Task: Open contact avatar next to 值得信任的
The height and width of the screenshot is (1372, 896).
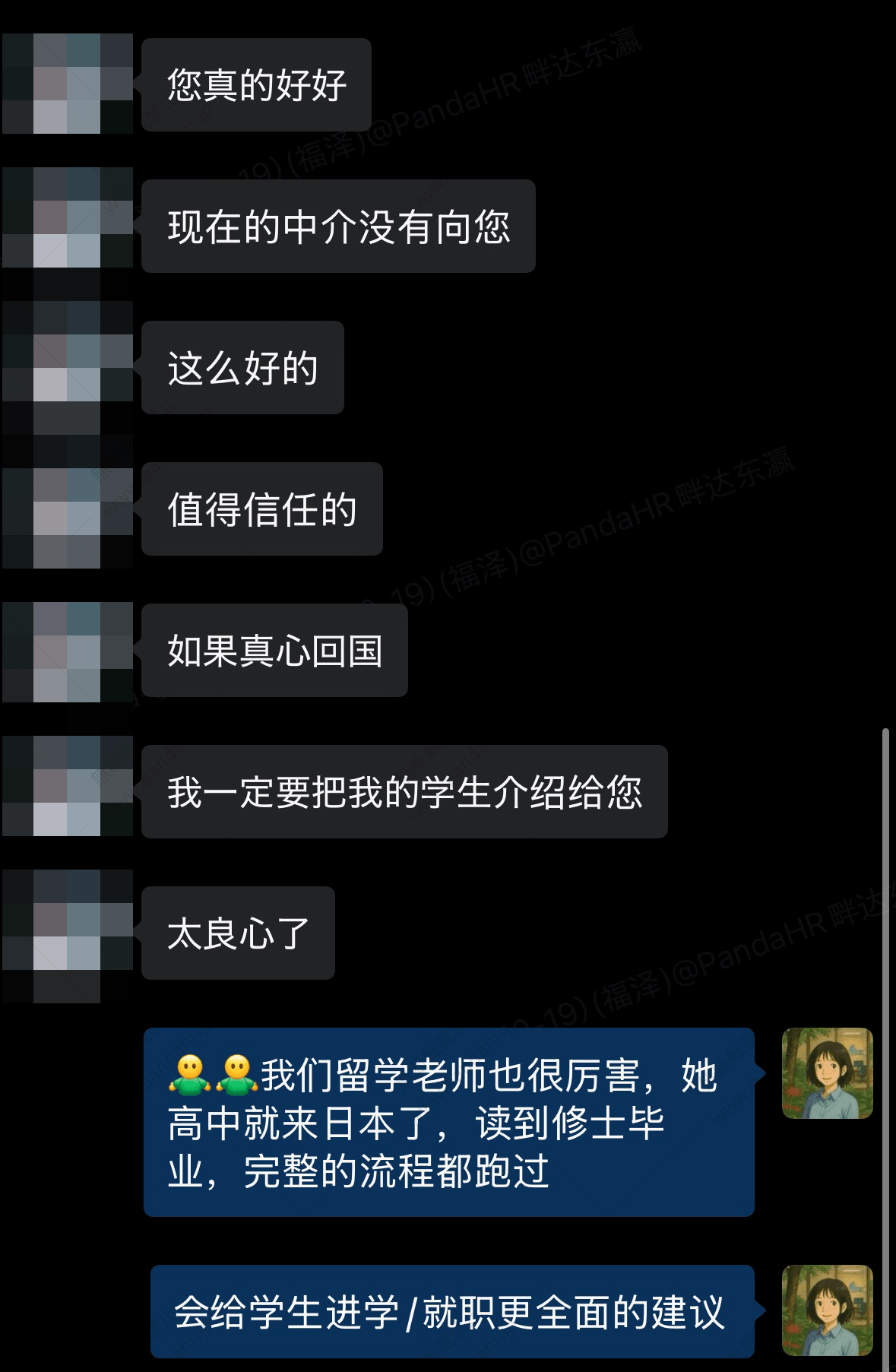Action: 68,509
